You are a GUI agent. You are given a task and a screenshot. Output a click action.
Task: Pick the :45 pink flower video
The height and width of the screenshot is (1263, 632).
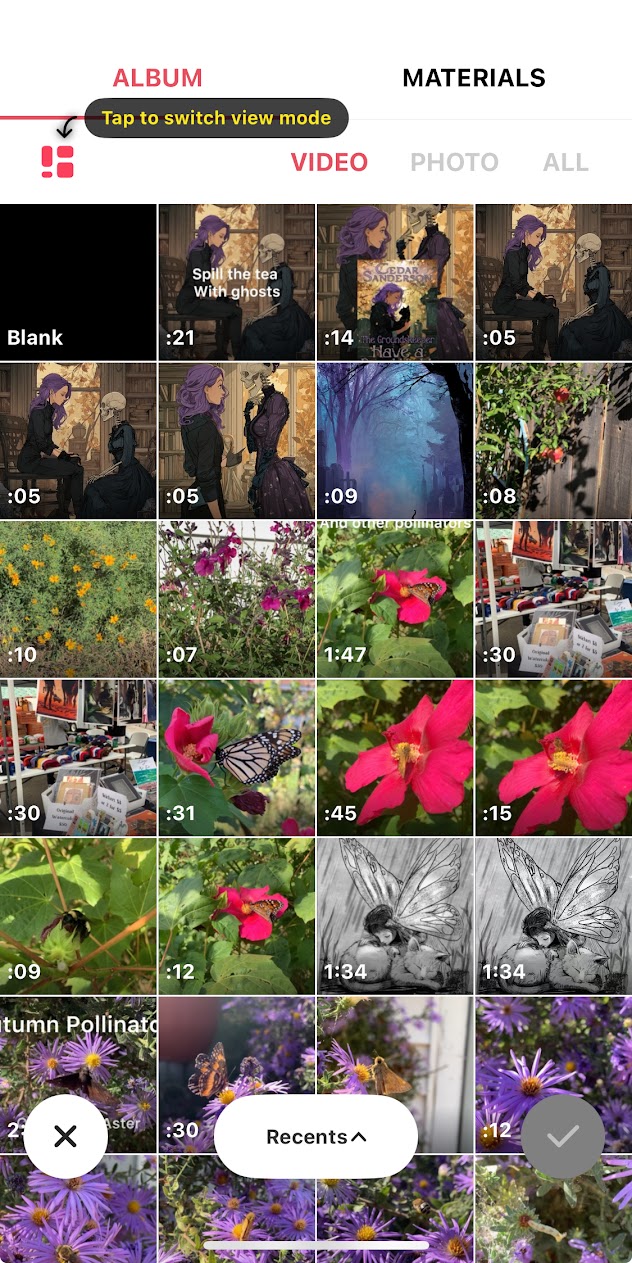pyautogui.click(x=395, y=757)
